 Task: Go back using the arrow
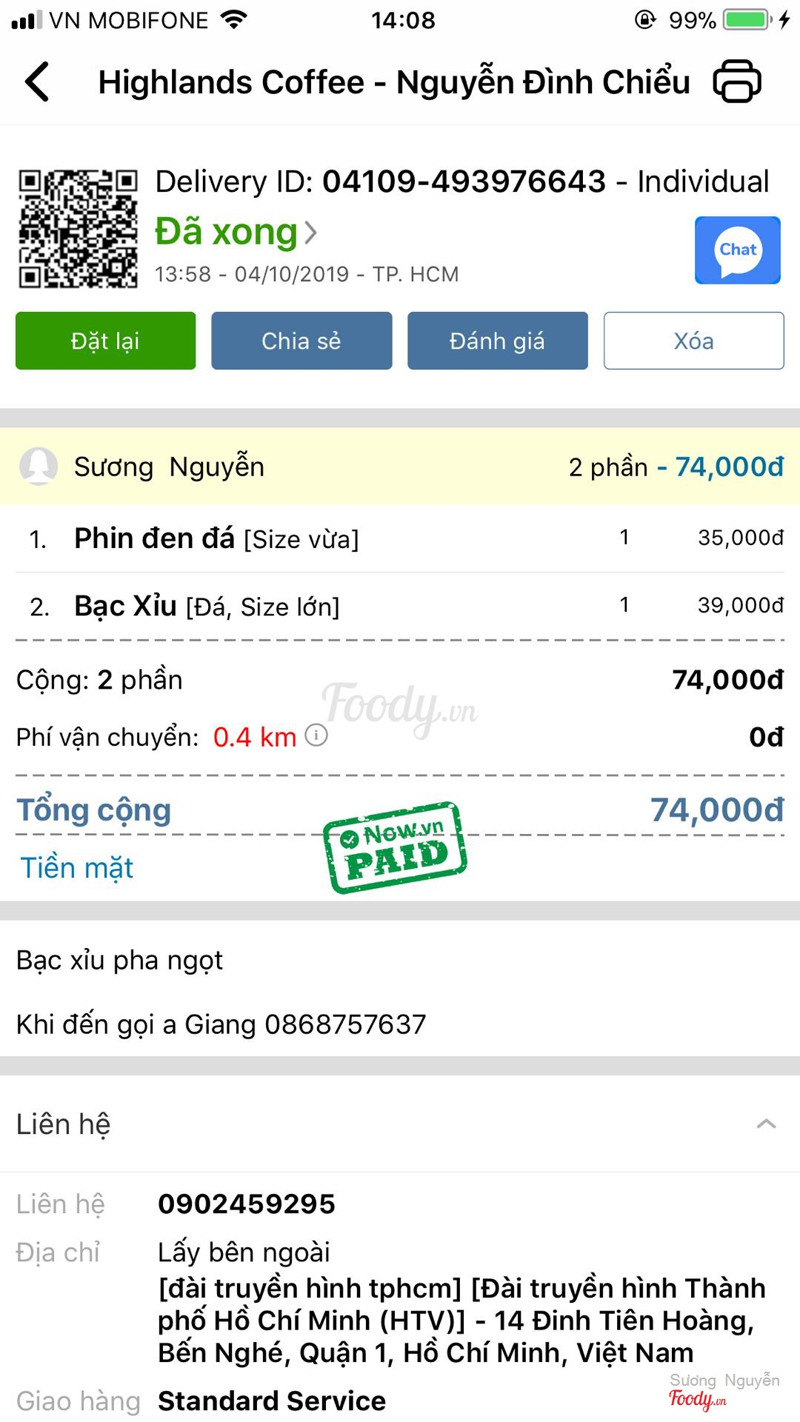(38, 82)
